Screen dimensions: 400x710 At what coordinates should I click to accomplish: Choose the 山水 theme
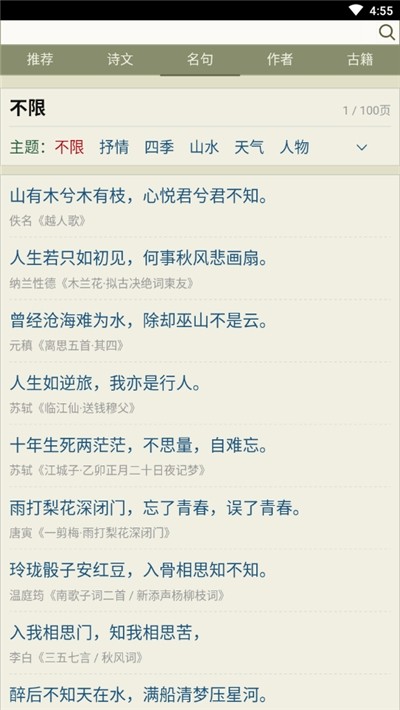click(204, 147)
